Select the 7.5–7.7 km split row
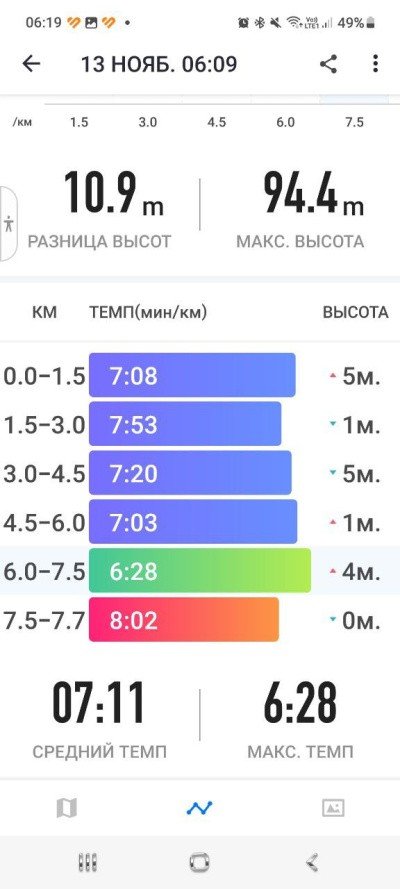This screenshot has height=889, width=400. tap(200, 620)
